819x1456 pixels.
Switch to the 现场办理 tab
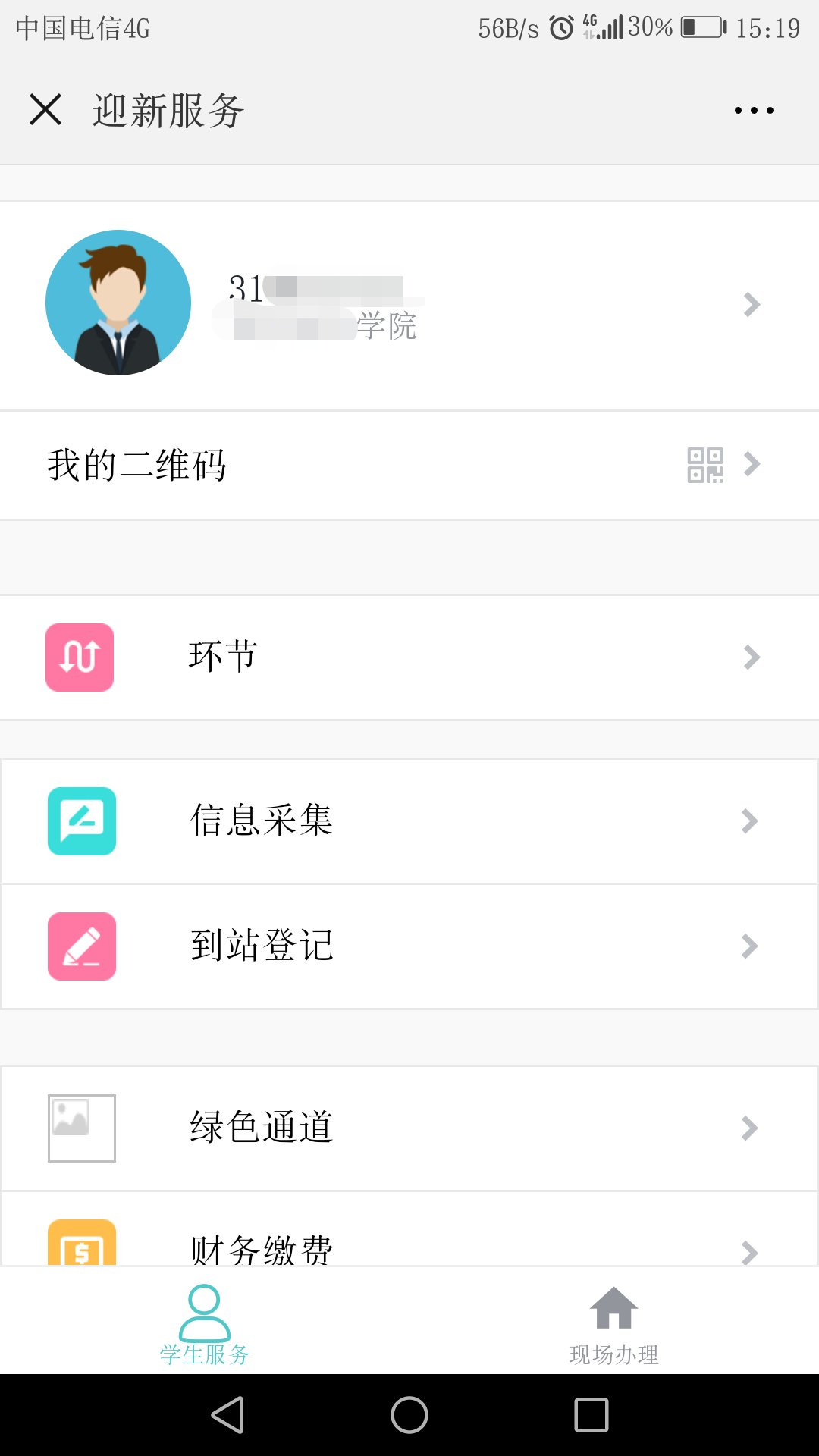pyautogui.click(x=614, y=1323)
